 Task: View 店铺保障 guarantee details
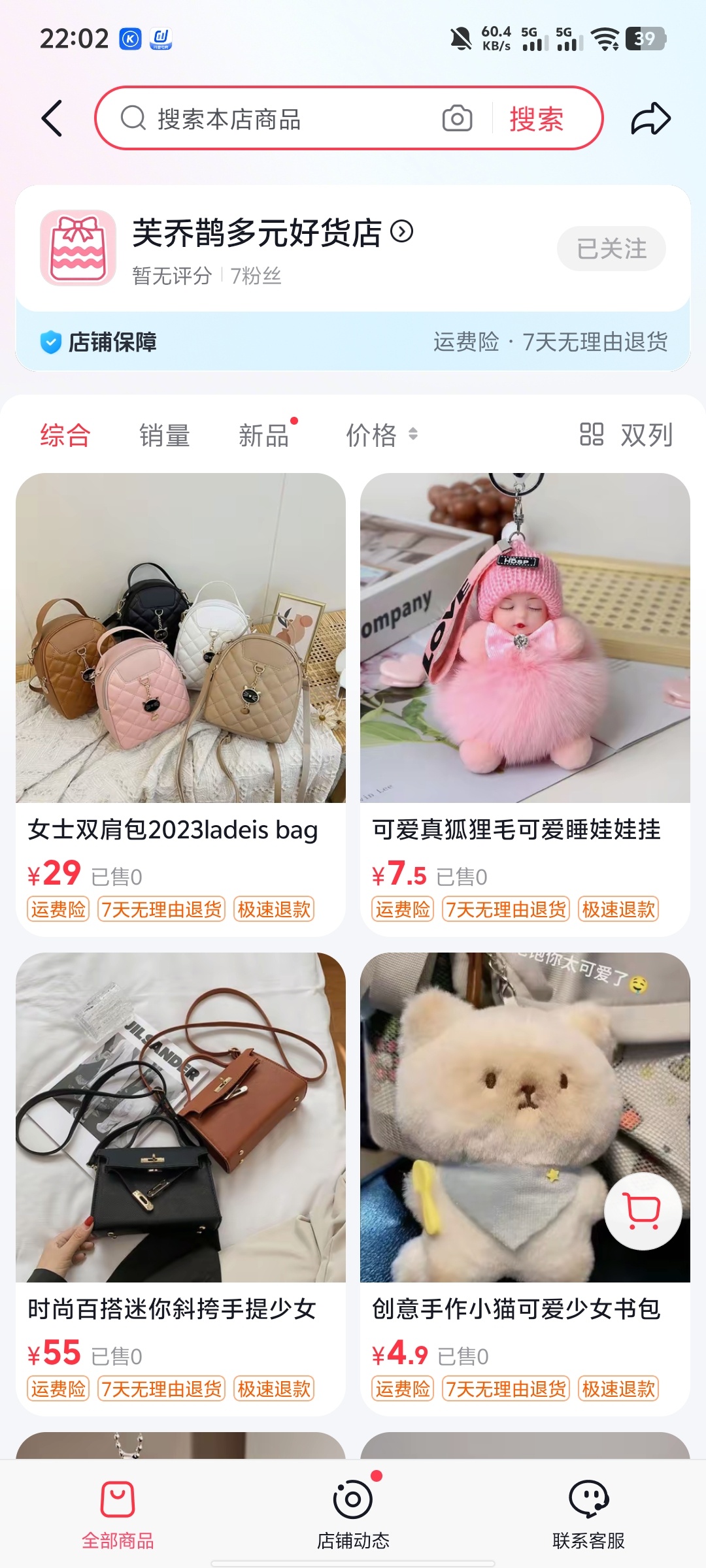click(x=353, y=342)
